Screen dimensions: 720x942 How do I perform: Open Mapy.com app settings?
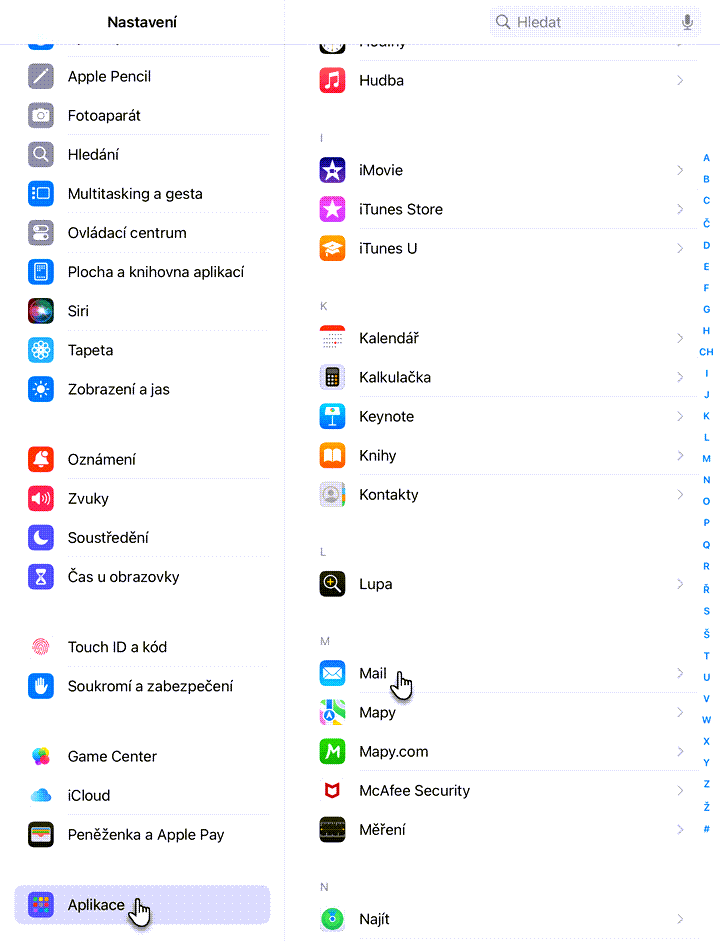(x=500, y=751)
